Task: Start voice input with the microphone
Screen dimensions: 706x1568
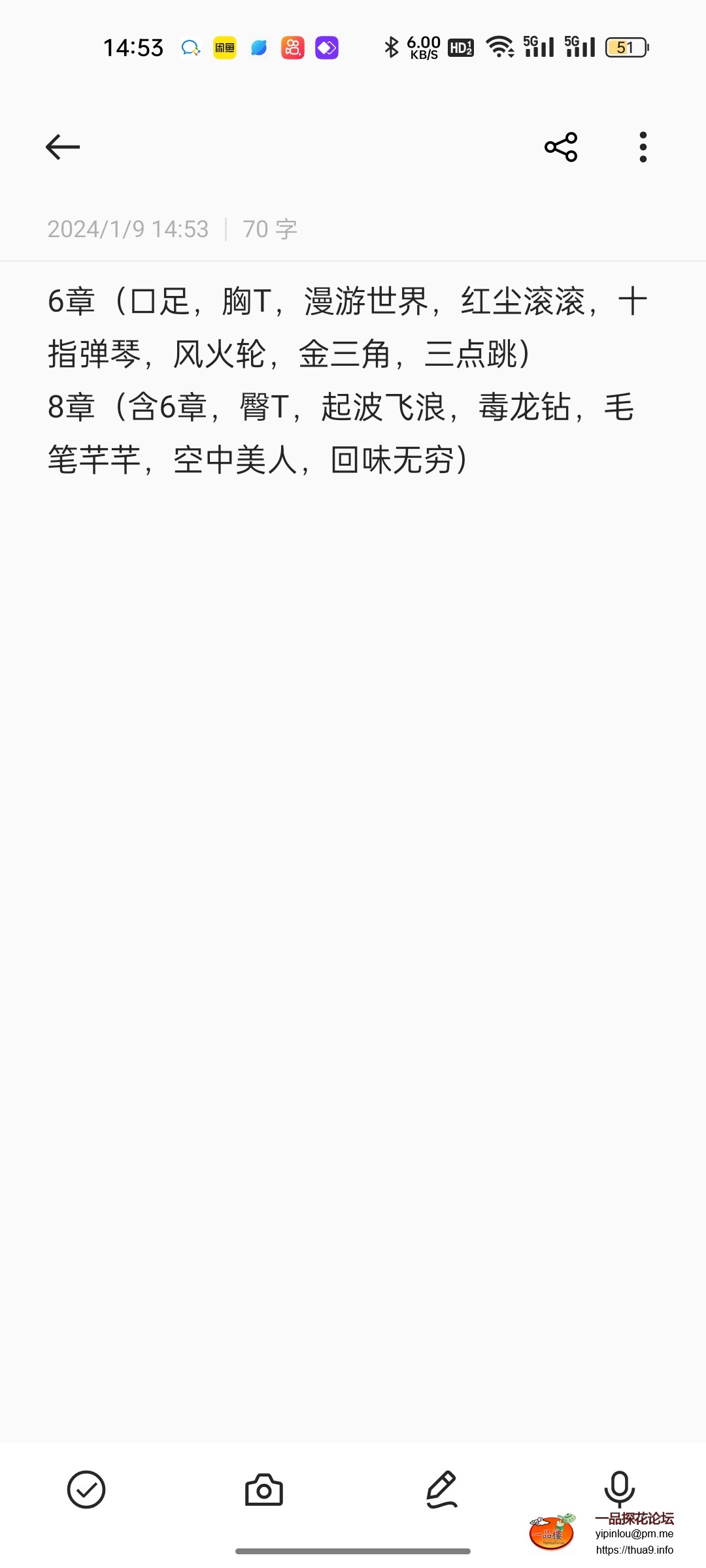Action: [x=619, y=1489]
